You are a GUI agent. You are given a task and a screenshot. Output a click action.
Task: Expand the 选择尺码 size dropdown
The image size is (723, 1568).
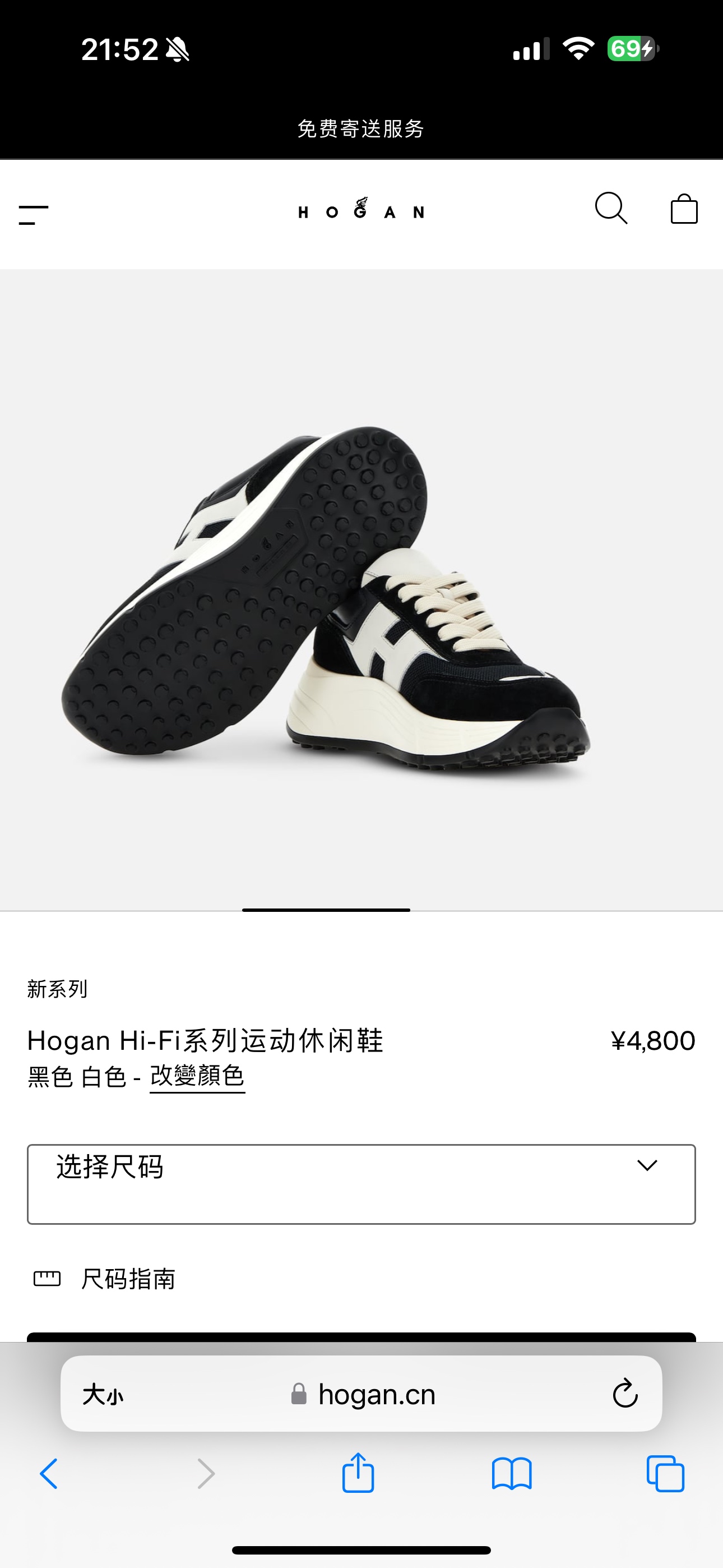[x=361, y=1183]
